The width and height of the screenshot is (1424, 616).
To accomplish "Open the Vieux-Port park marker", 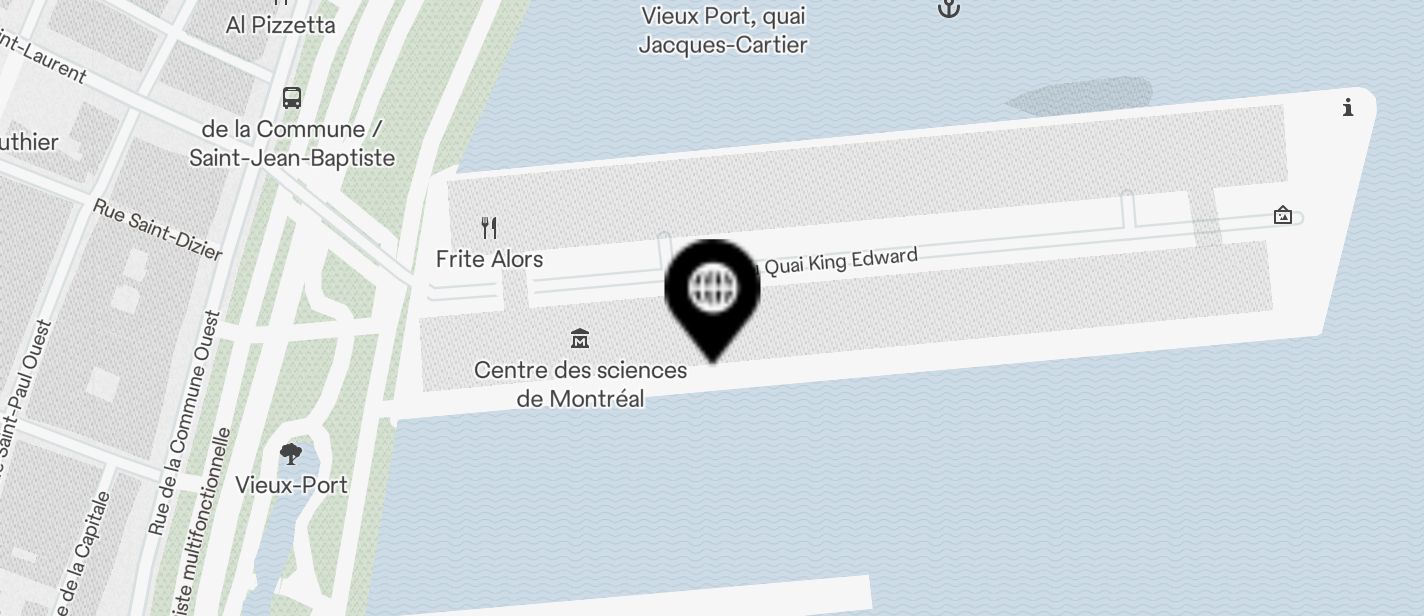I will [x=291, y=455].
